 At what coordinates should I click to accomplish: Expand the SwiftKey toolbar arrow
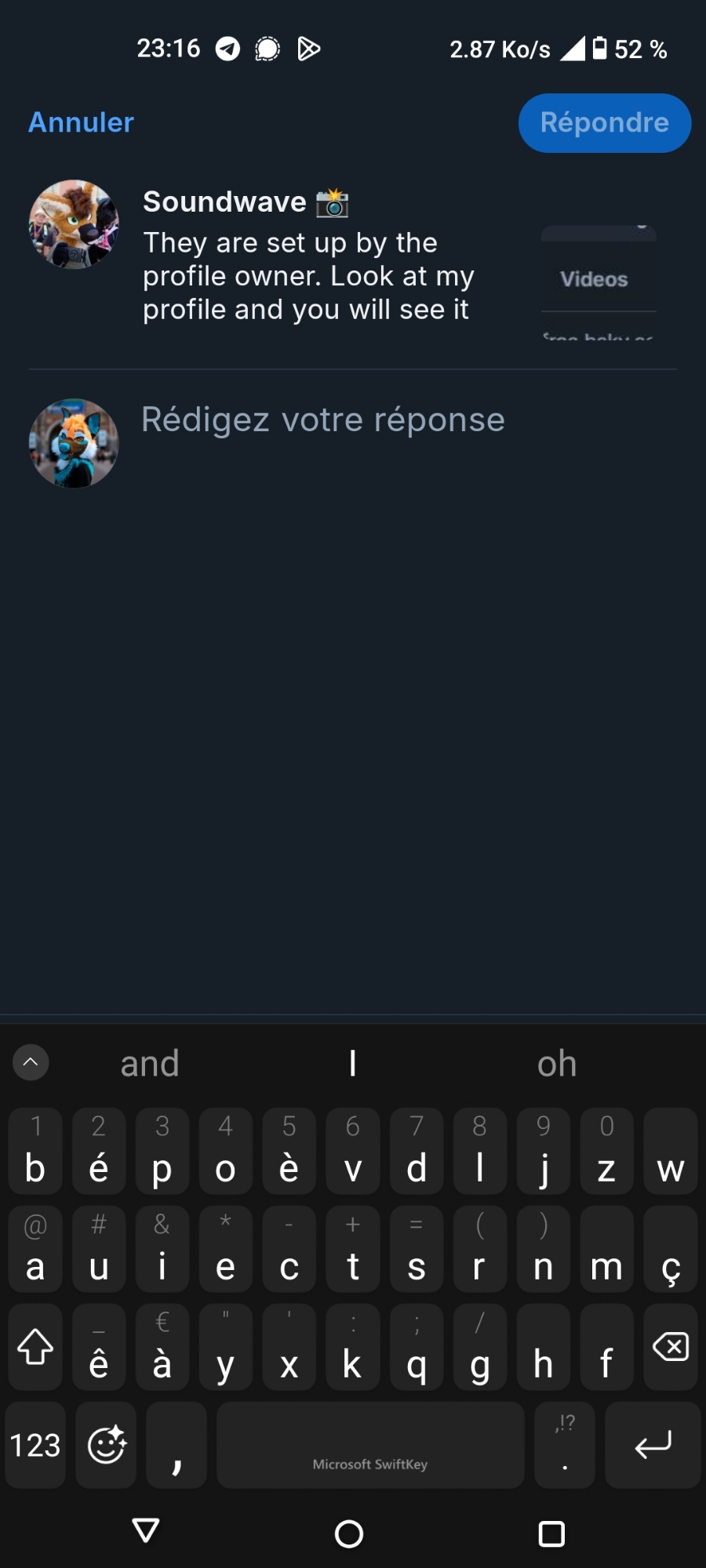(31, 1062)
